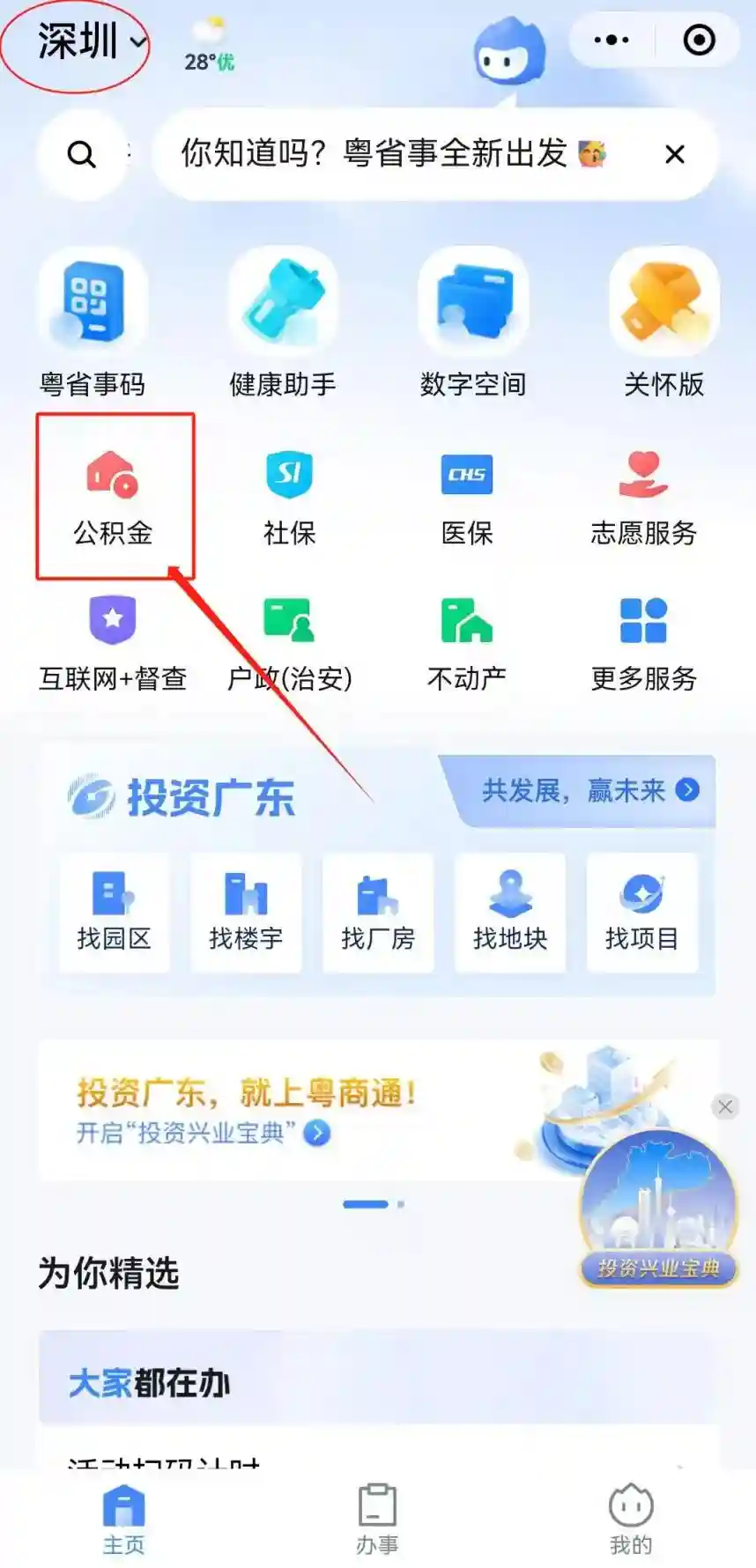Image resolution: width=756 pixels, height=1568 pixels.
Task: Open the 公积金 housing fund service
Action: [114, 498]
